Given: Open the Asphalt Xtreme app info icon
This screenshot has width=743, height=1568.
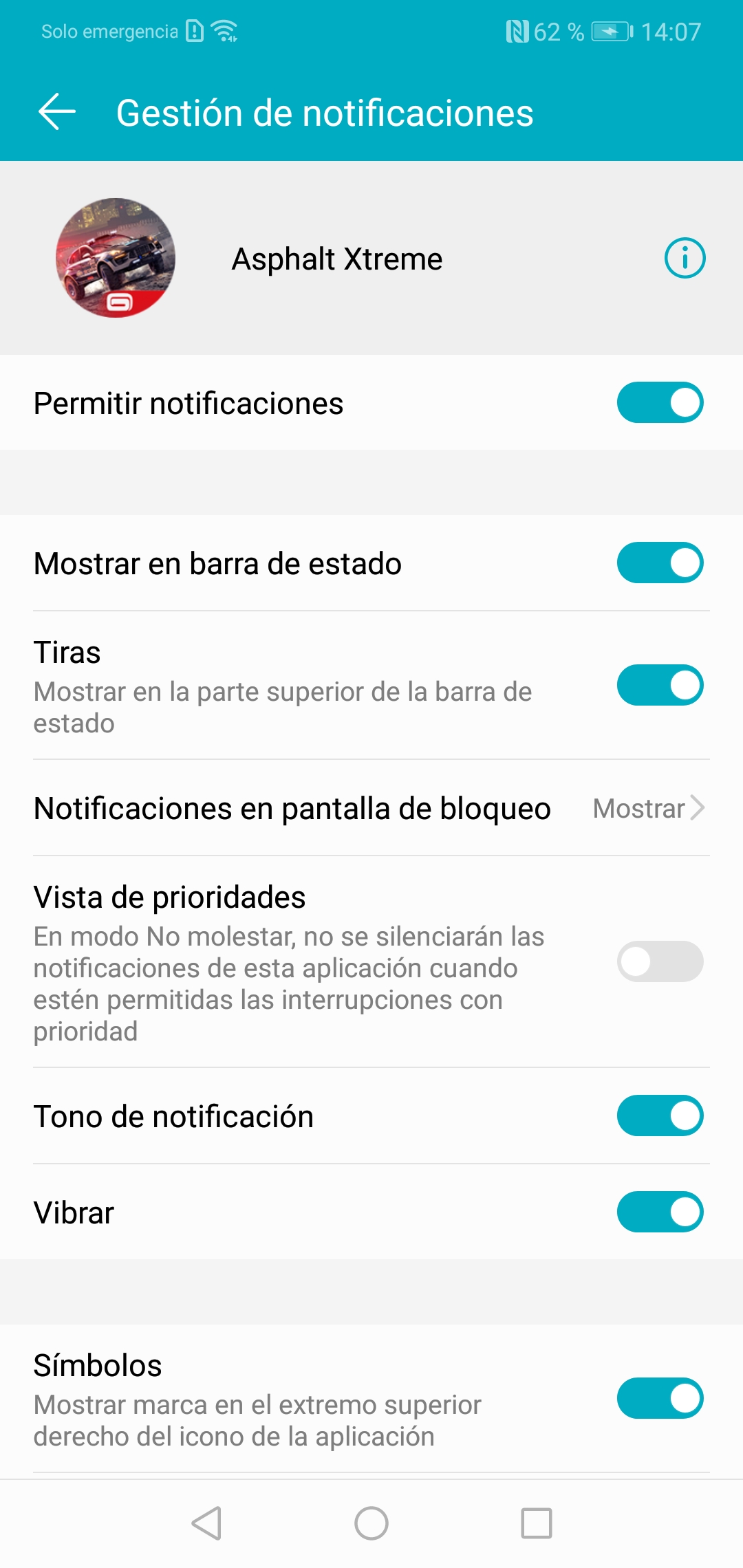Looking at the screenshot, I should click(685, 259).
